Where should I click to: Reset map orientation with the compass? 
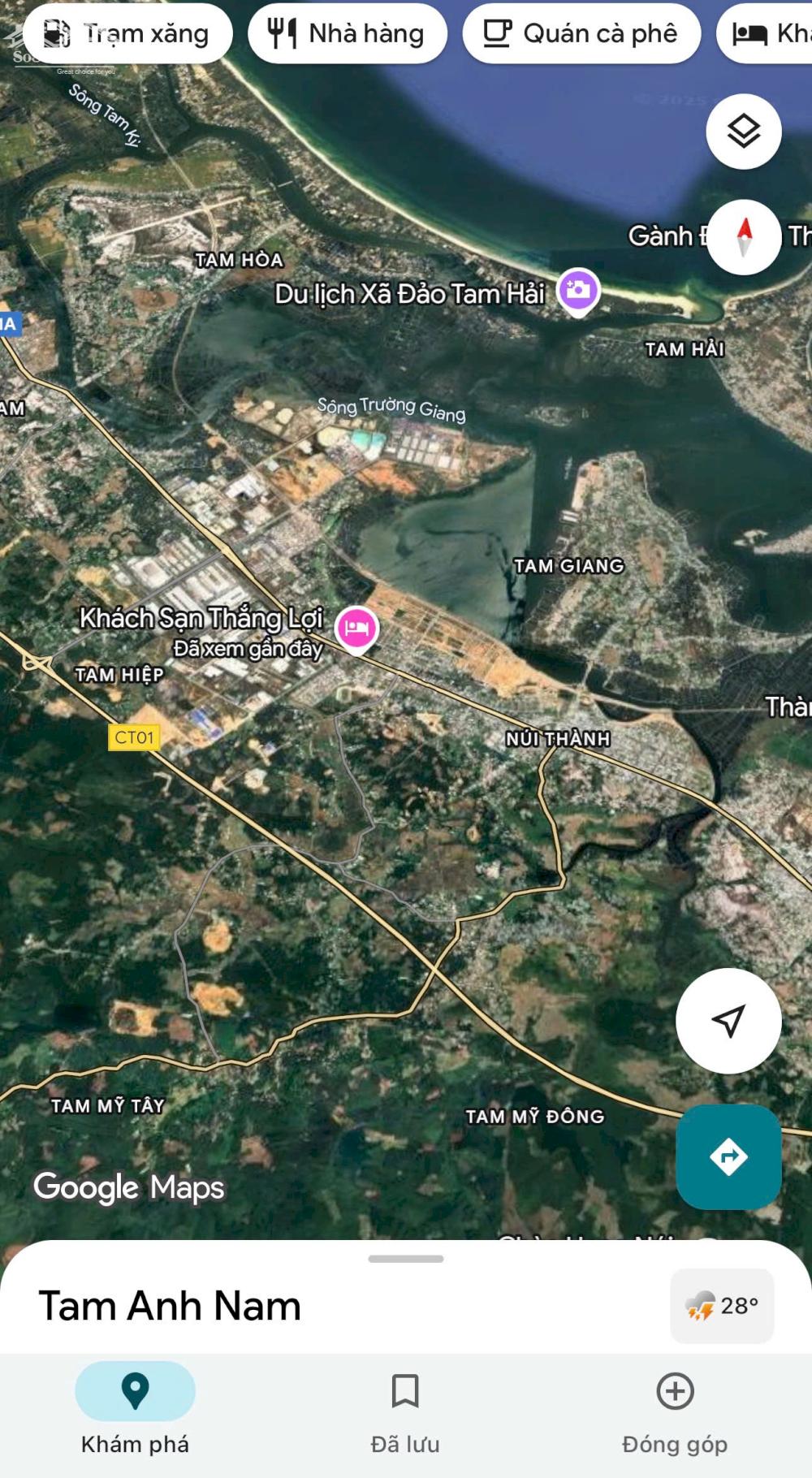pyautogui.click(x=744, y=237)
